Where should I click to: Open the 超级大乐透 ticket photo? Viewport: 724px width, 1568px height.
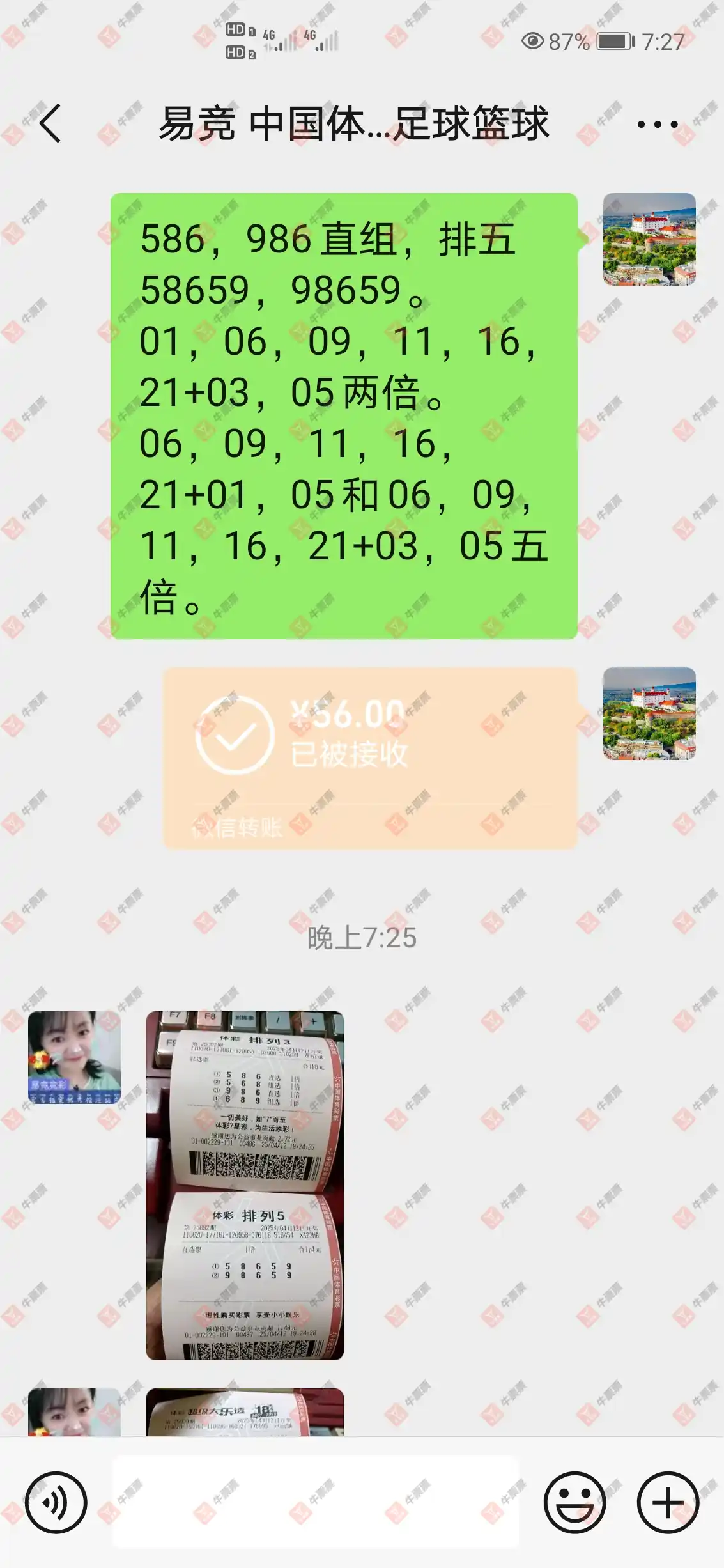(x=245, y=1412)
